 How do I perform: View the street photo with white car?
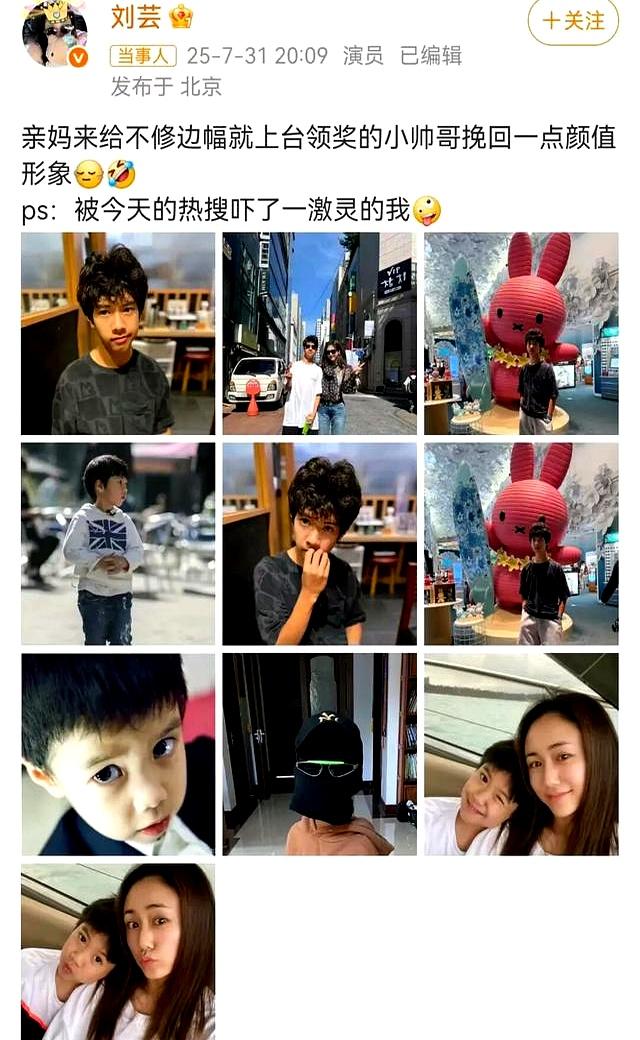[319, 333]
